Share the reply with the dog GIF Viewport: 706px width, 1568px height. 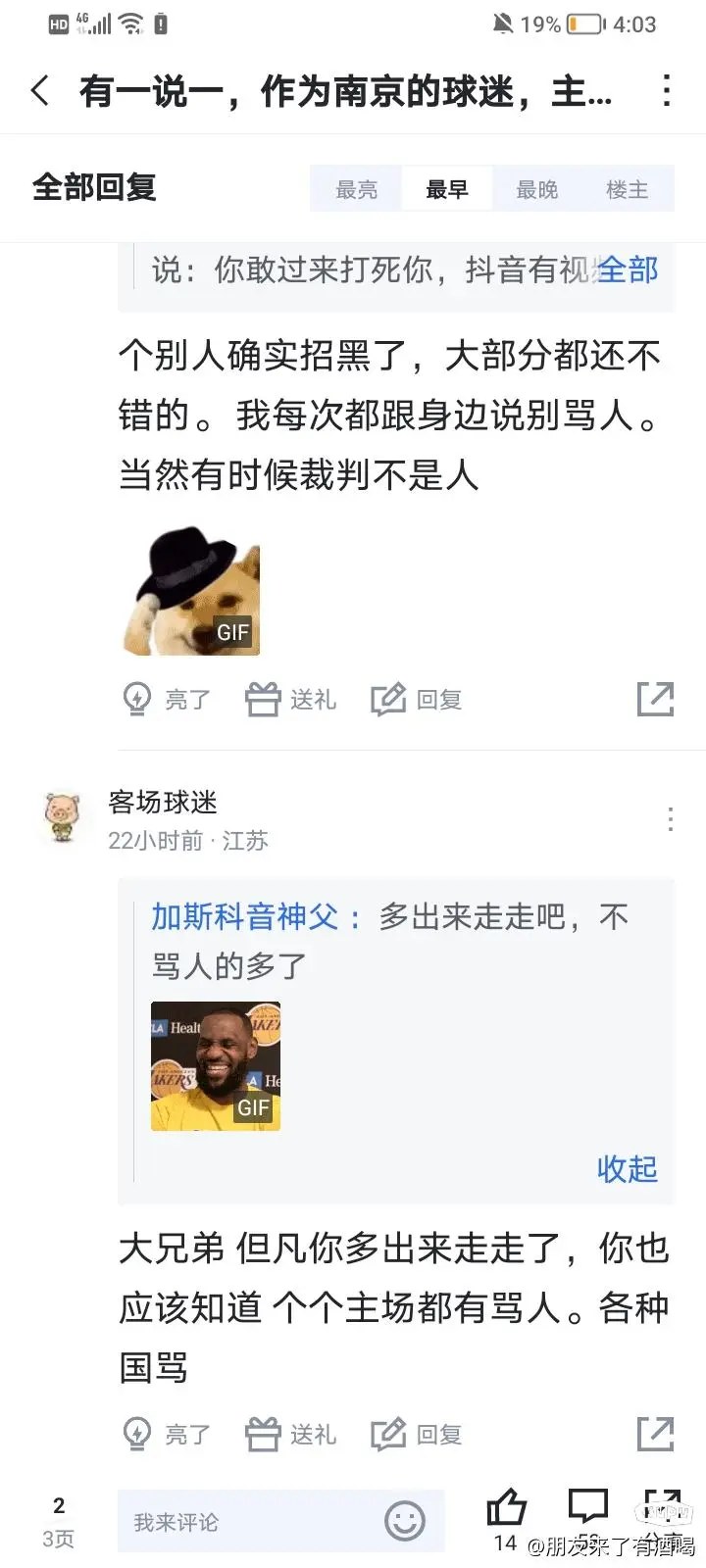point(655,699)
